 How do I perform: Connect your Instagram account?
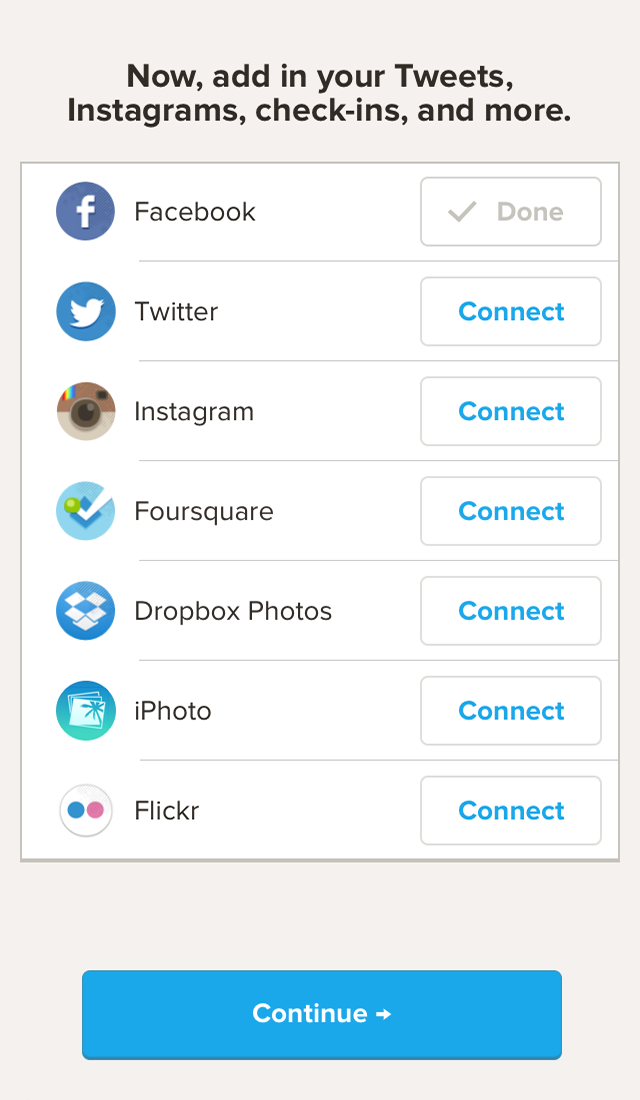511,411
